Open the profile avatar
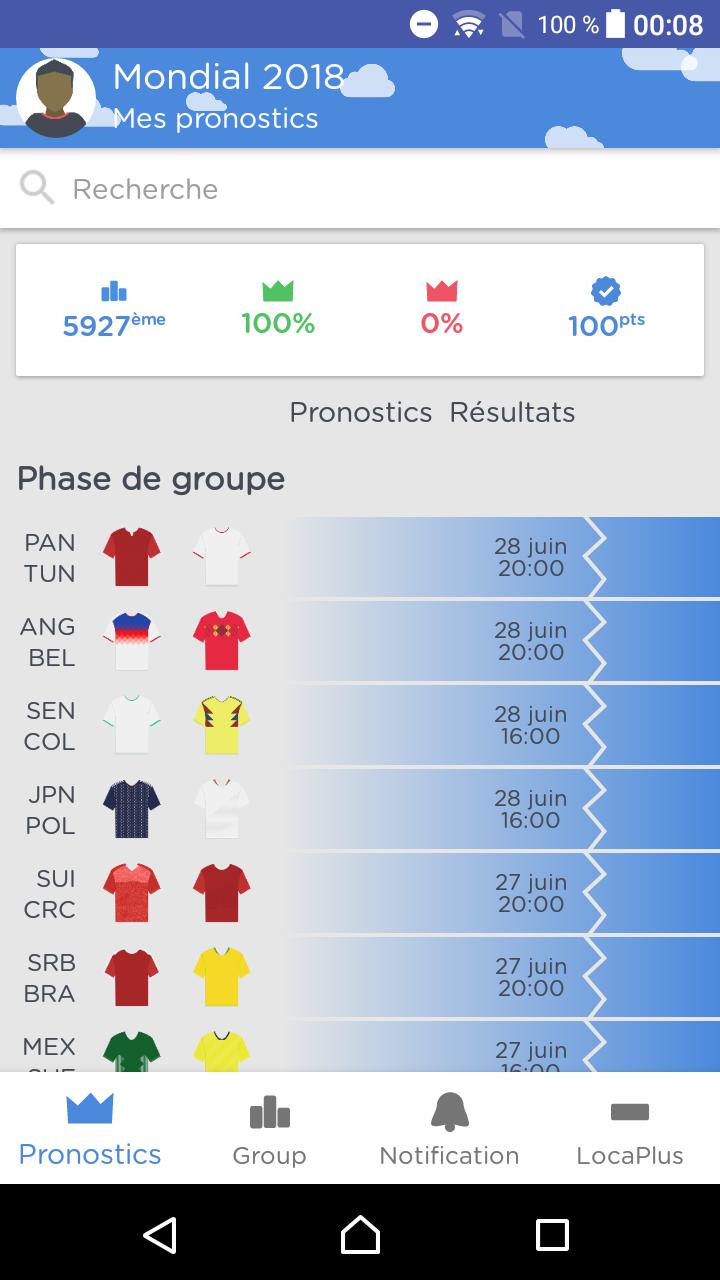The image size is (720, 1280). (56, 98)
